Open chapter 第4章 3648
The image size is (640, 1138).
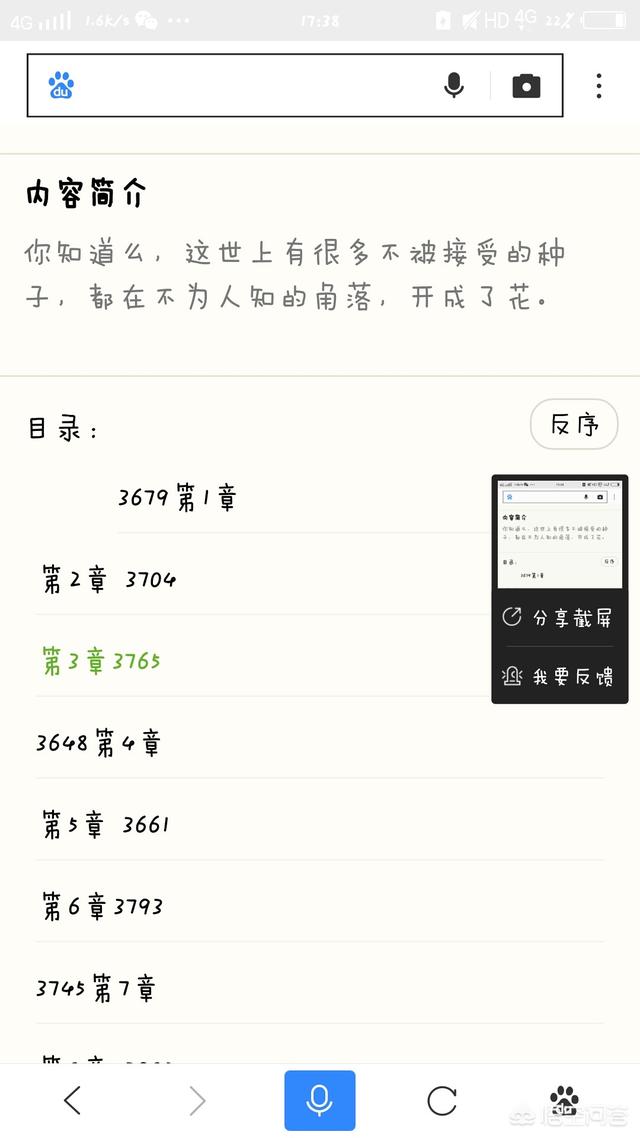click(x=320, y=744)
